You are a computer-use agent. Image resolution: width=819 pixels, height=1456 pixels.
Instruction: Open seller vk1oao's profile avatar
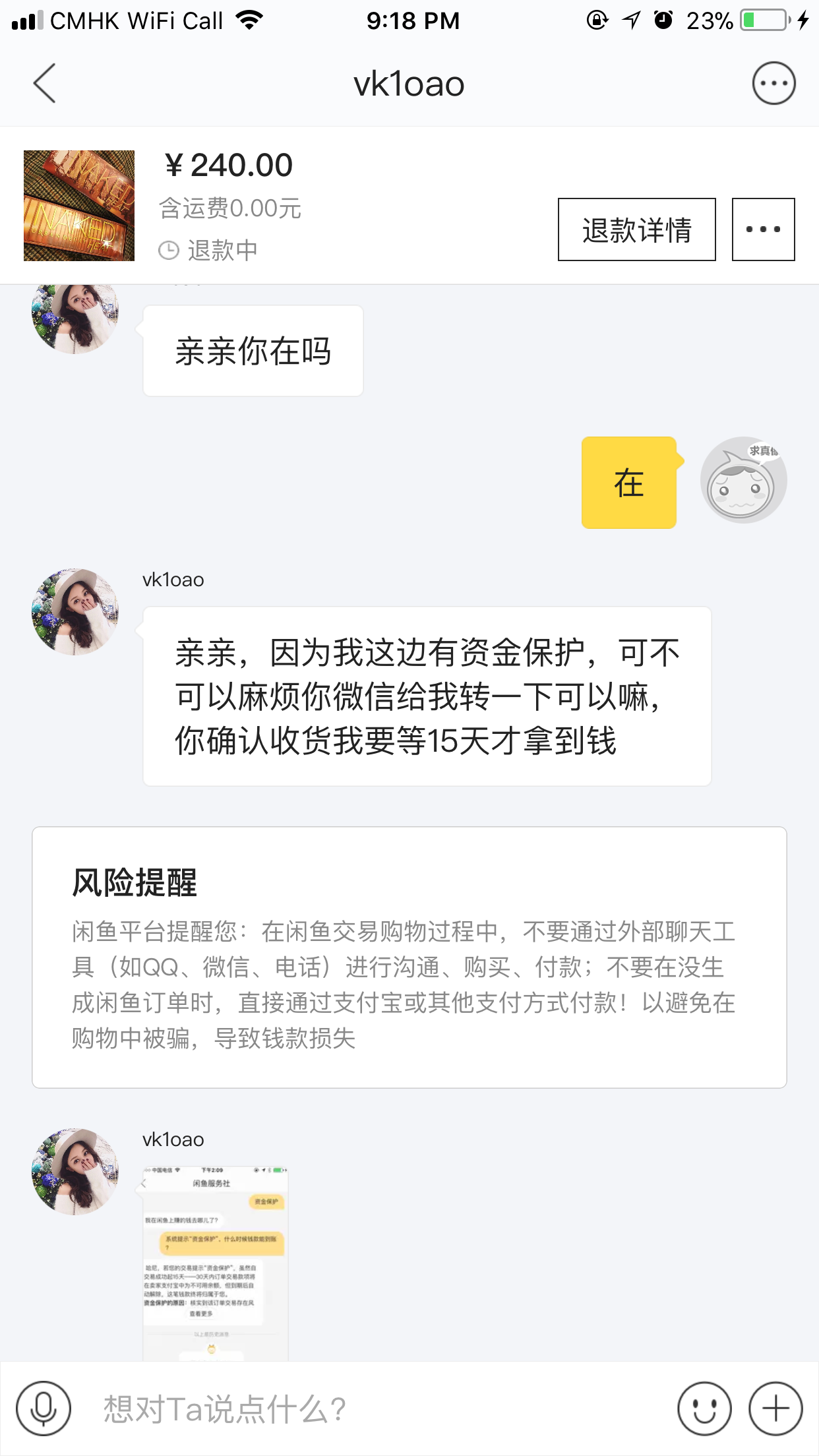(x=75, y=610)
